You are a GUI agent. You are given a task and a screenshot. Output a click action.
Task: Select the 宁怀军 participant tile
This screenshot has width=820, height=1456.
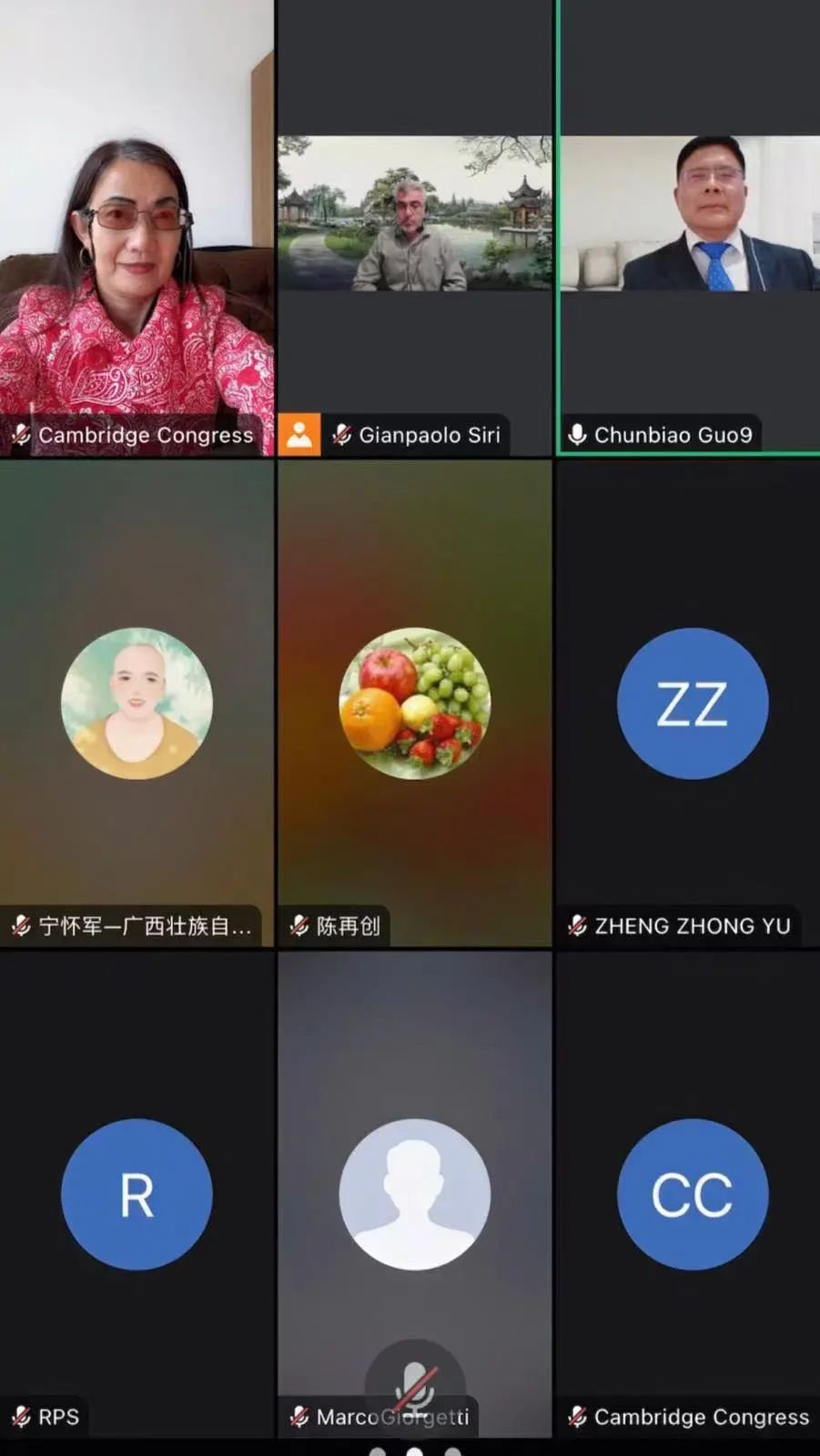click(137, 703)
